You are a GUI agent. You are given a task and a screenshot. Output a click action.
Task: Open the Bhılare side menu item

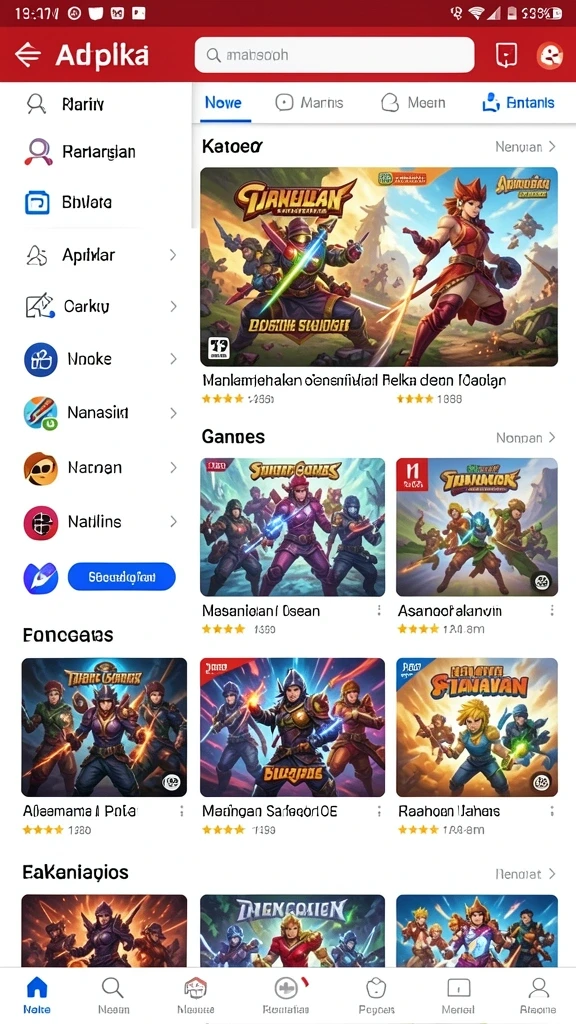click(69, 202)
